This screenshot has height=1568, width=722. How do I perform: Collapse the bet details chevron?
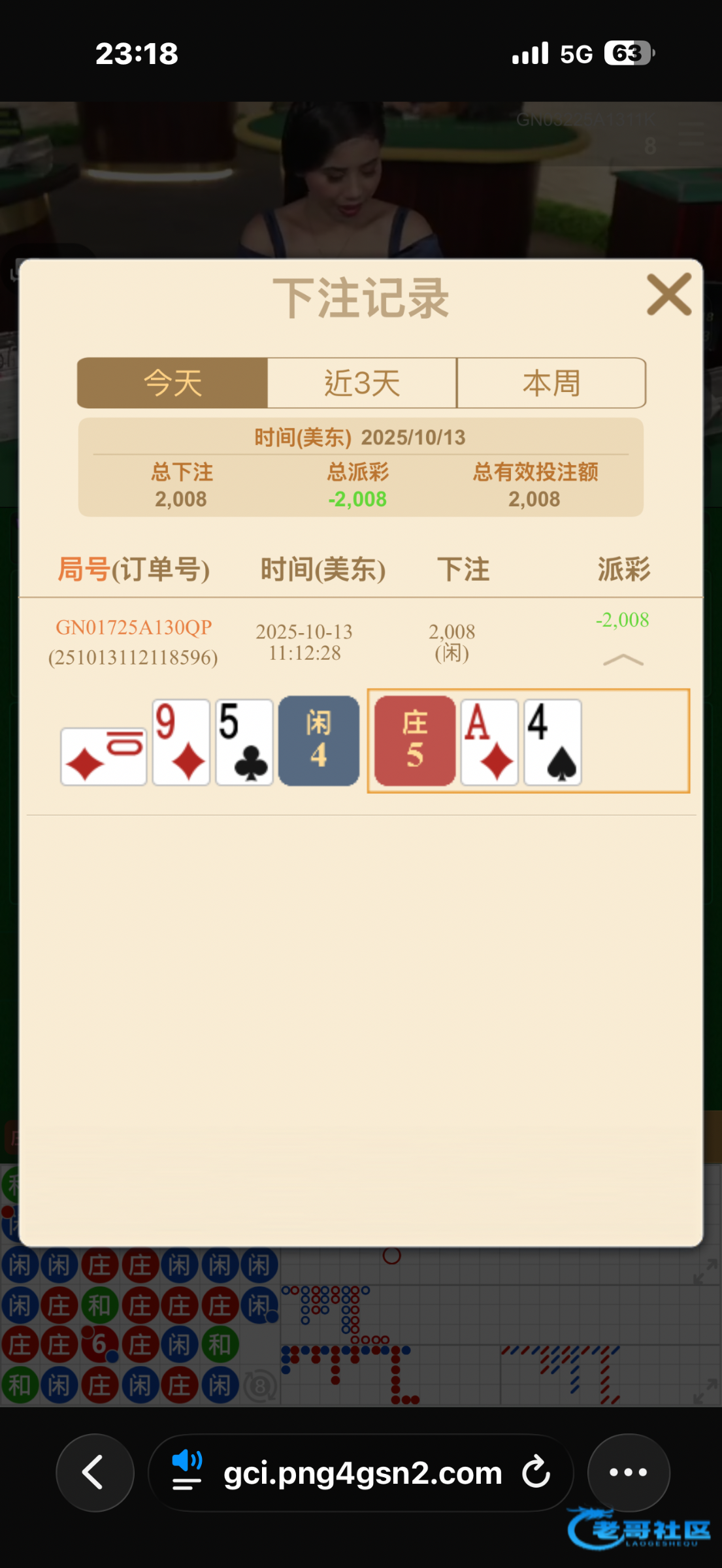point(623,661)
